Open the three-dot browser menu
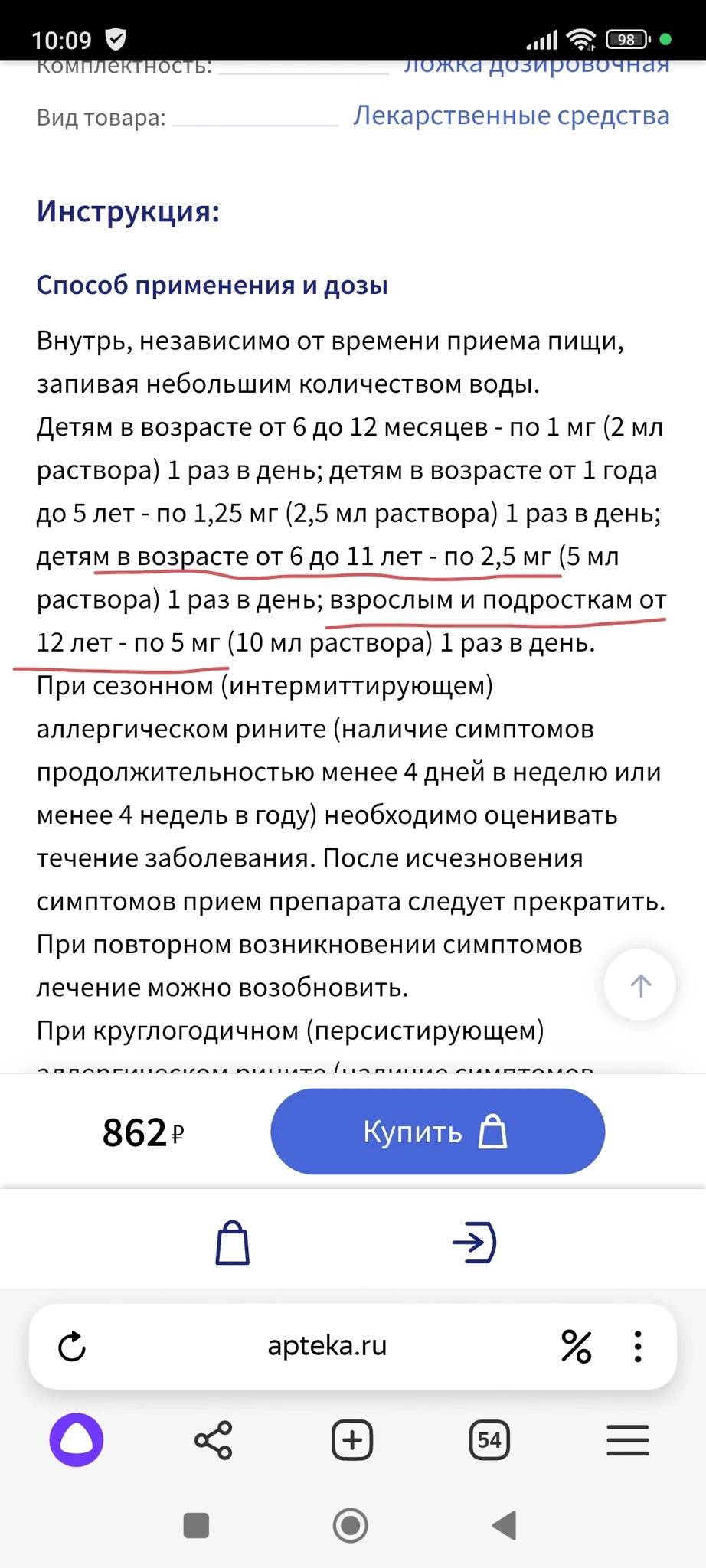Screen dimensions: 706x1568 [x=637, y=1346]
